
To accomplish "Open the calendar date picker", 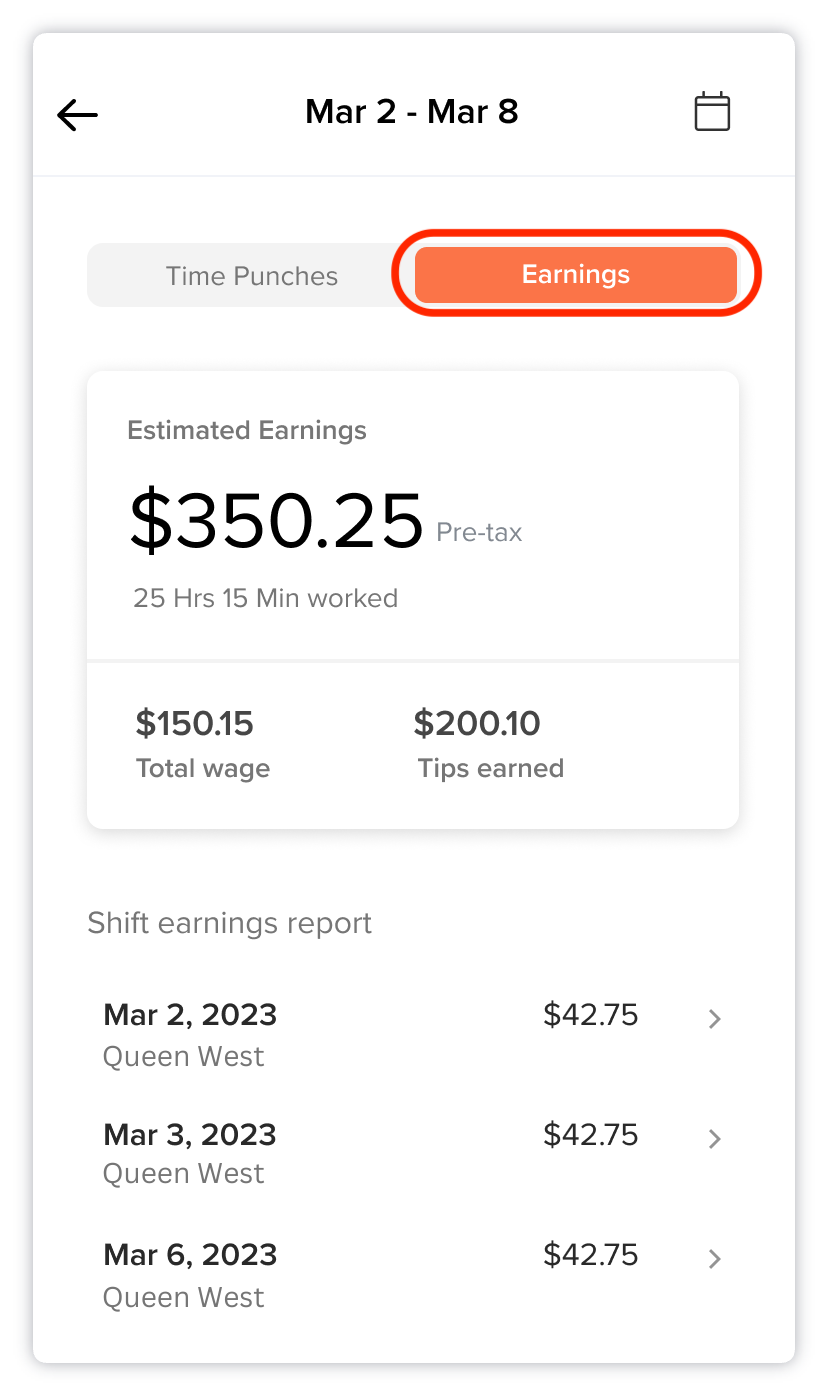I will (x=712, y=112).
